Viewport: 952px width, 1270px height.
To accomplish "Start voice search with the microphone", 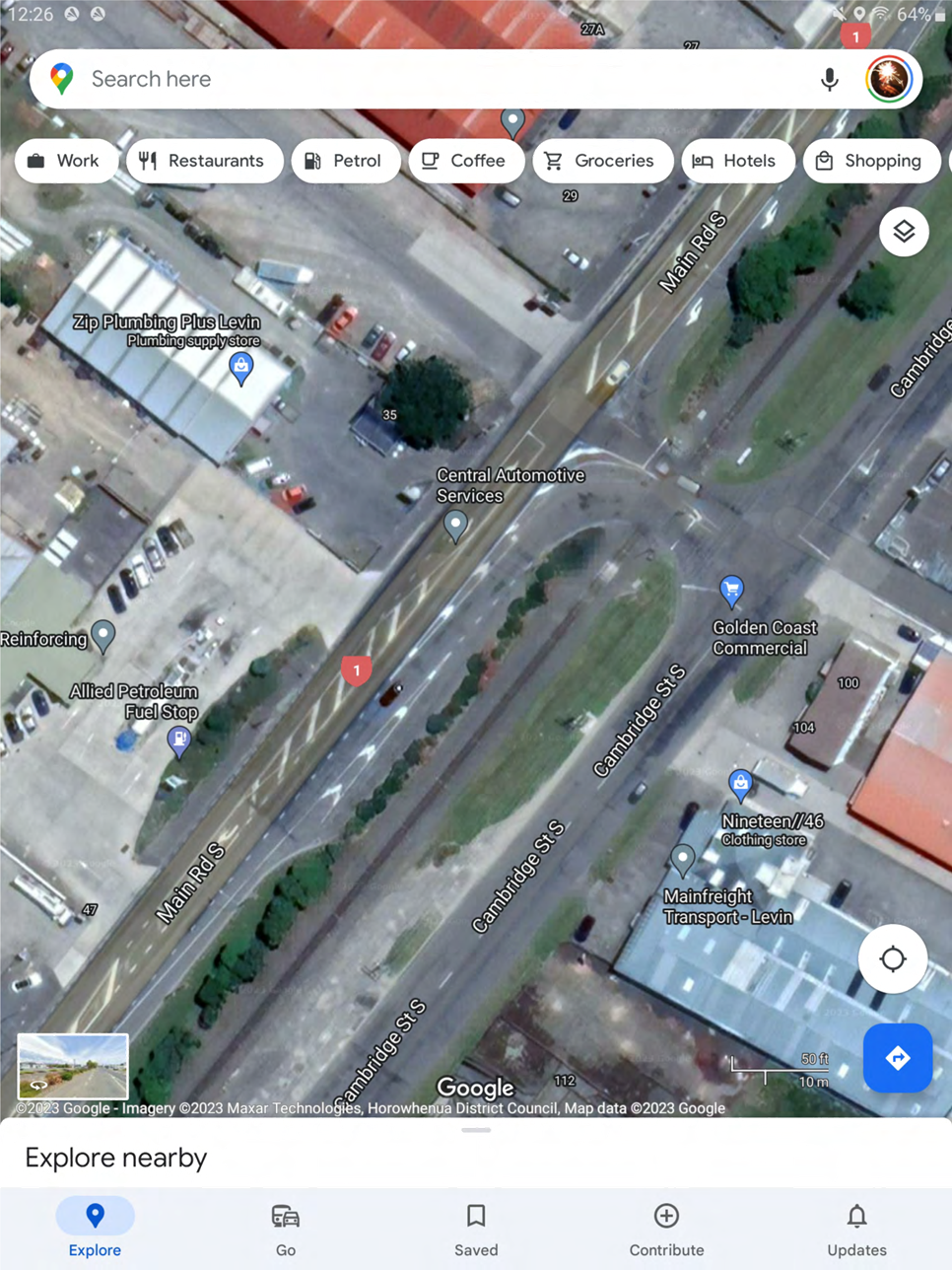I will (x=830, y=79).
